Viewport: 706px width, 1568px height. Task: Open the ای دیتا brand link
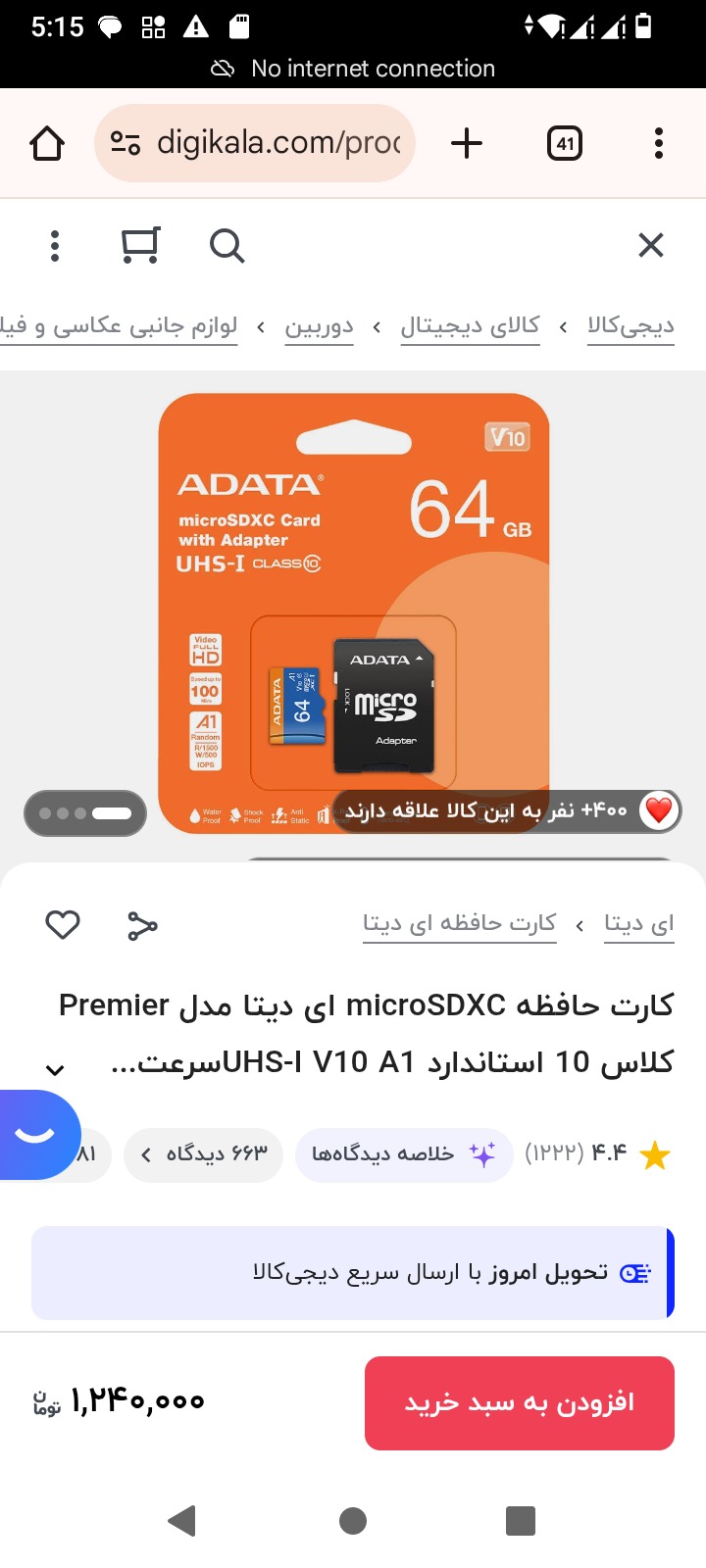click(638, 923)
